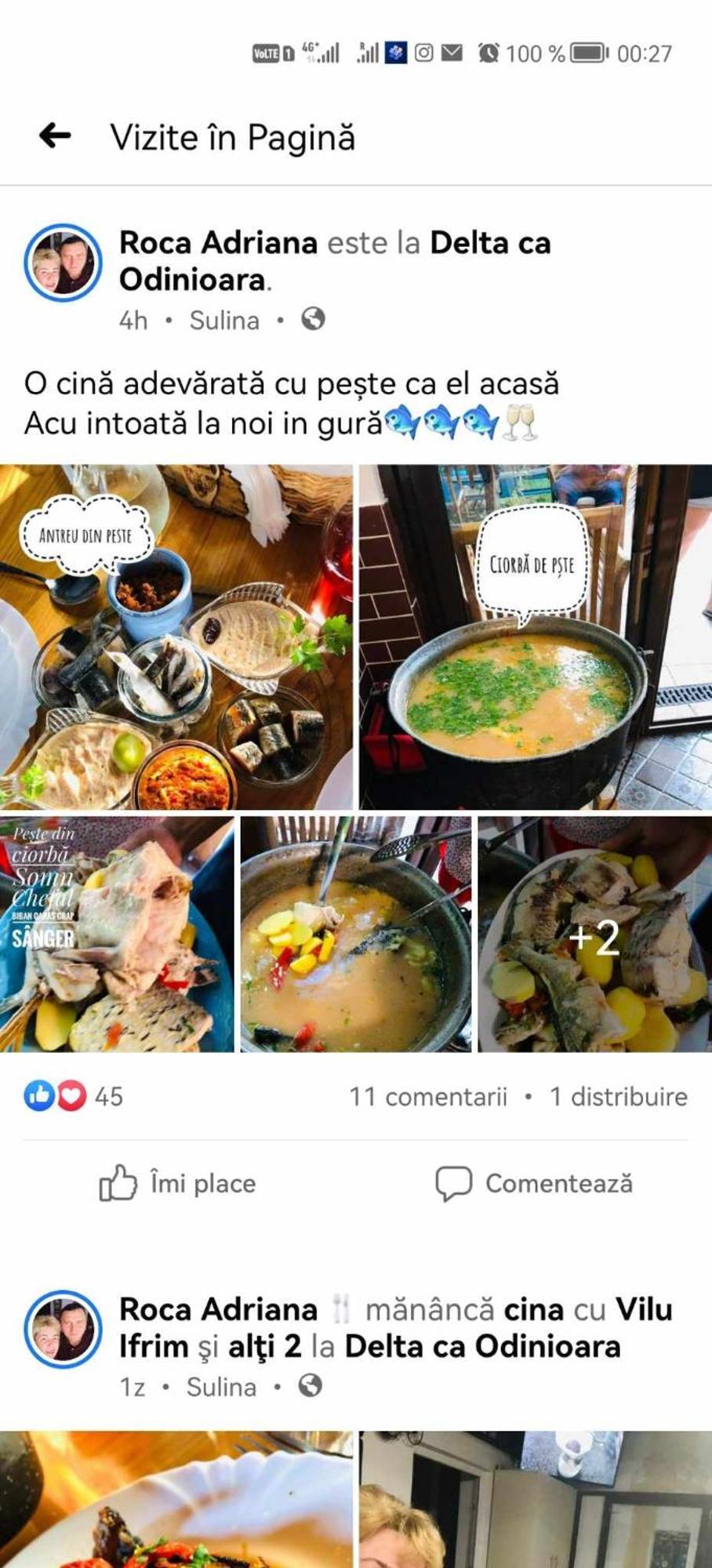Viewport: 712px width, 1568px height.
Task: Open the first photo in the cina post
Action: (x=176, y=1499)
